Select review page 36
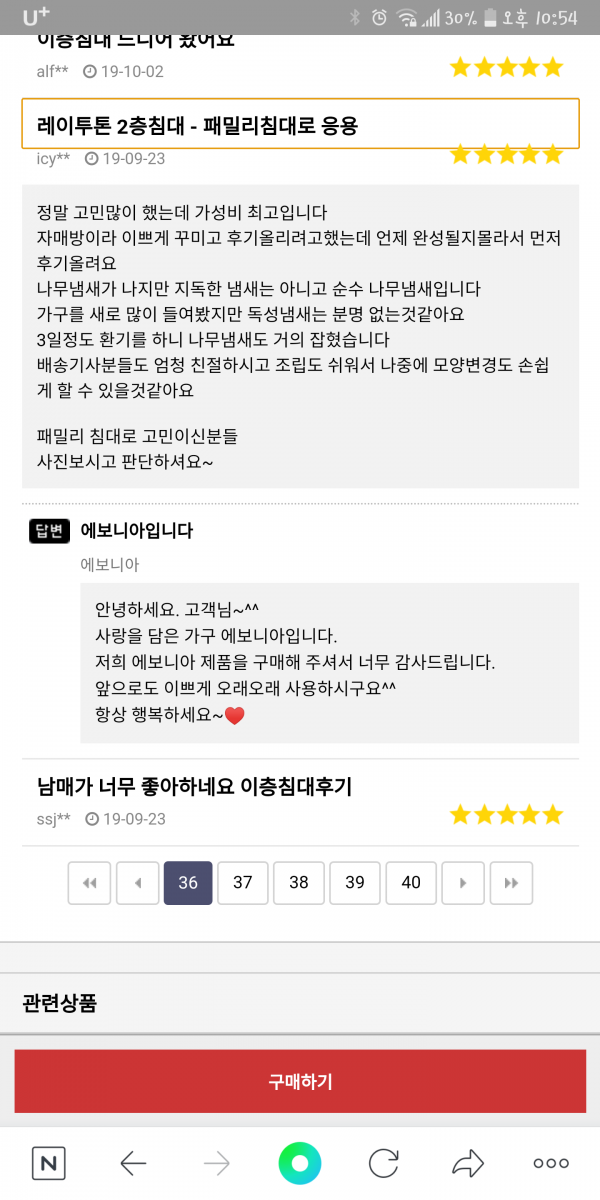The image size is (600, 1200). (x=188, y=882)
